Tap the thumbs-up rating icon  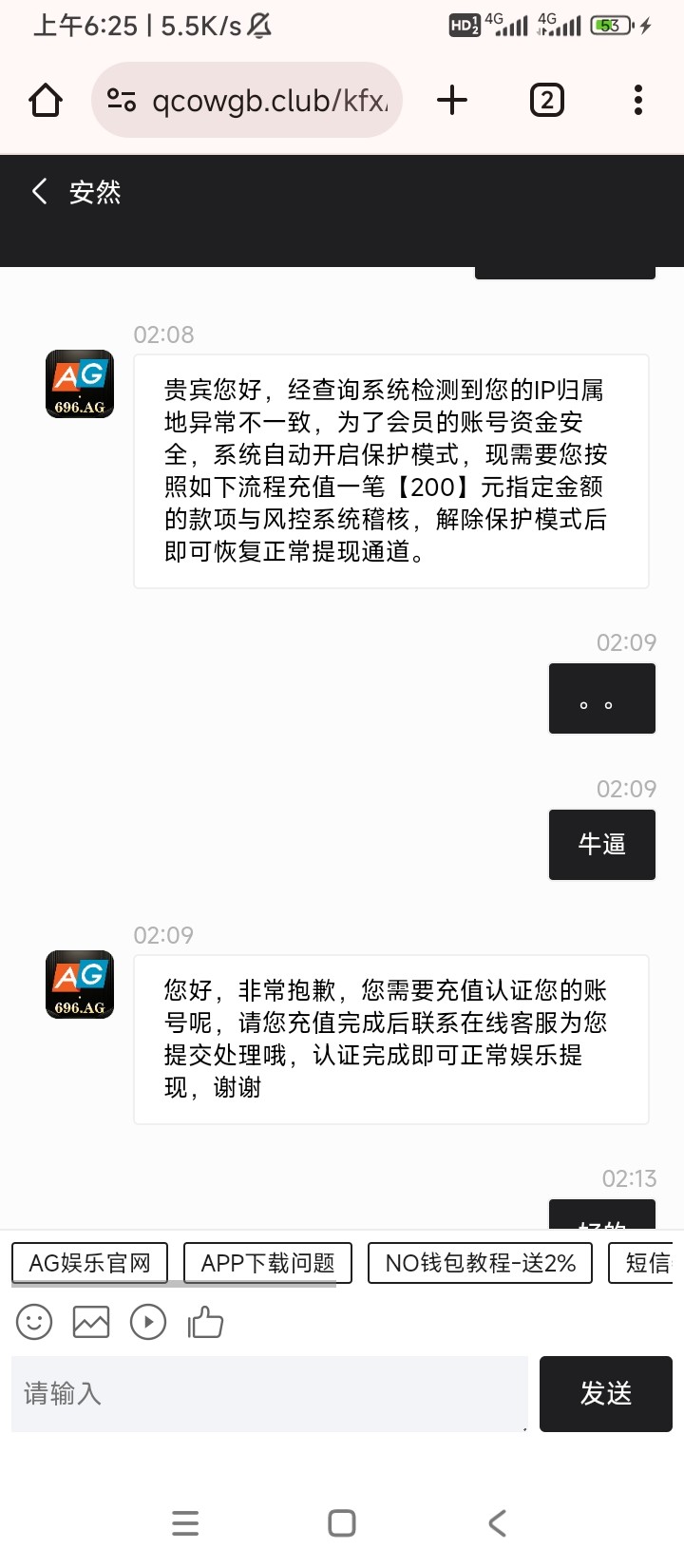(x=205, y=1322)
